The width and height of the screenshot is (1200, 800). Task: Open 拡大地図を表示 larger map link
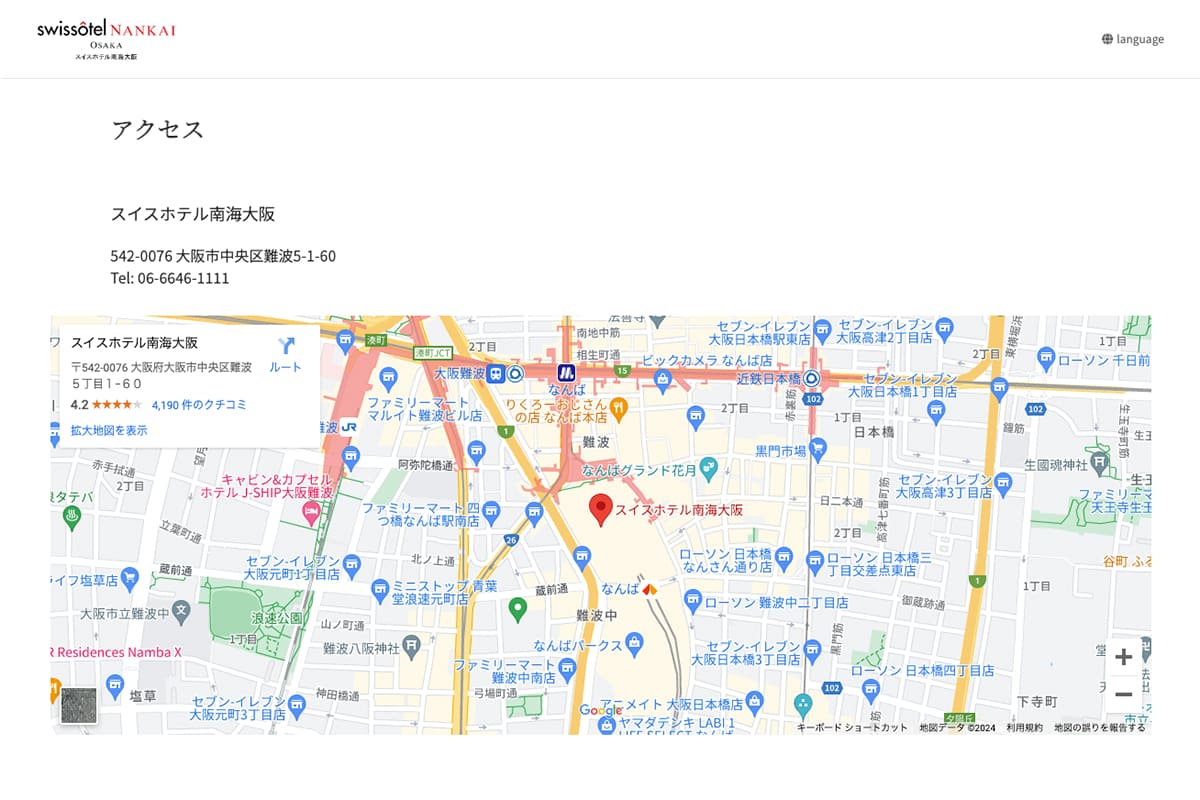pyautogui.click(x=109, y=430)
